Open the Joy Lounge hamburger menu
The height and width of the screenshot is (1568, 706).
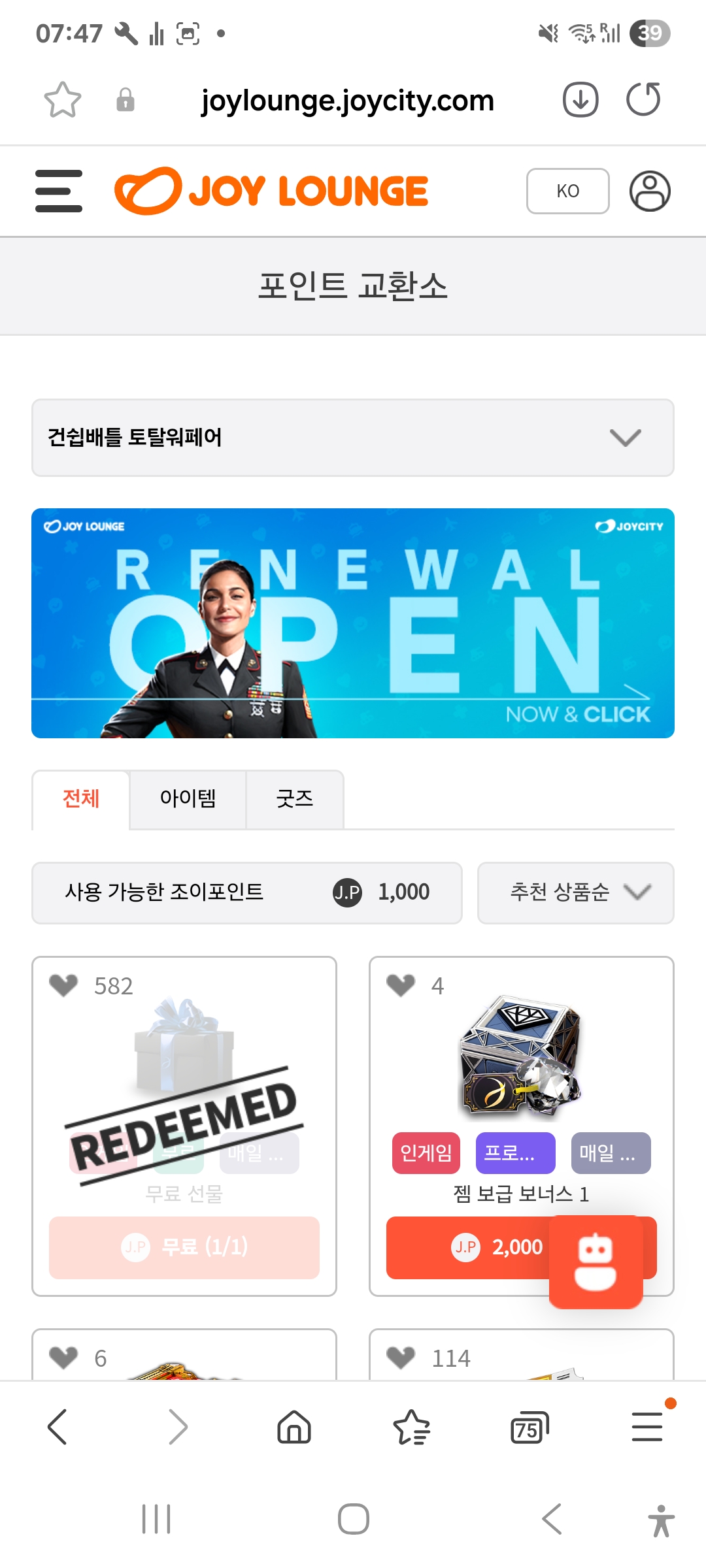click(x=59, y=191)
